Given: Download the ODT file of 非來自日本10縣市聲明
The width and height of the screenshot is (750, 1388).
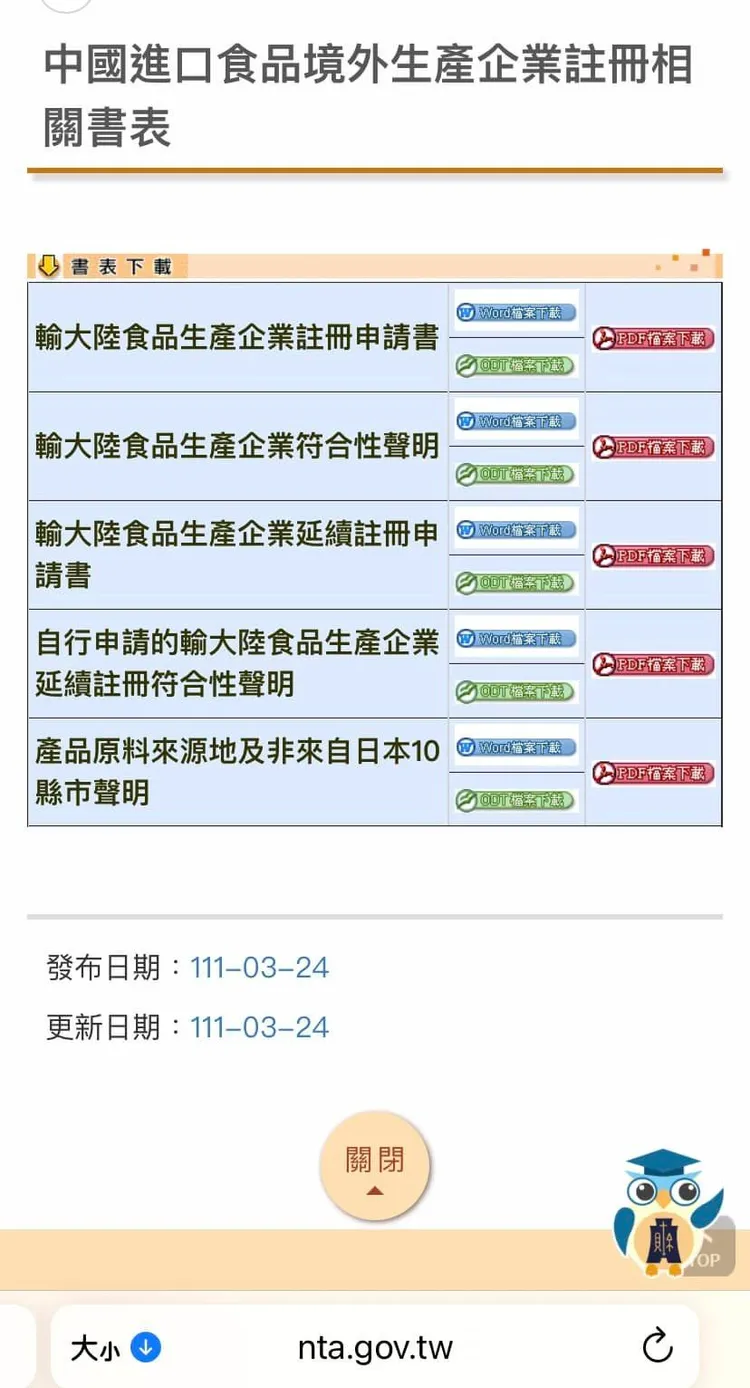Looking at the screenshot, I should 516,800.
